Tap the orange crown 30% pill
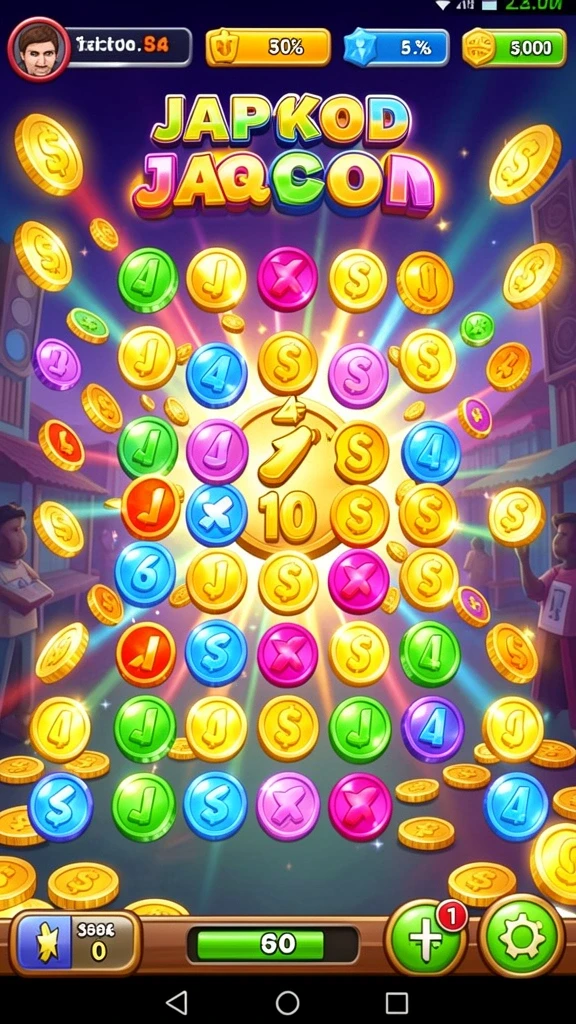This screenshot has width=576, height=1024. coord(268,48)
